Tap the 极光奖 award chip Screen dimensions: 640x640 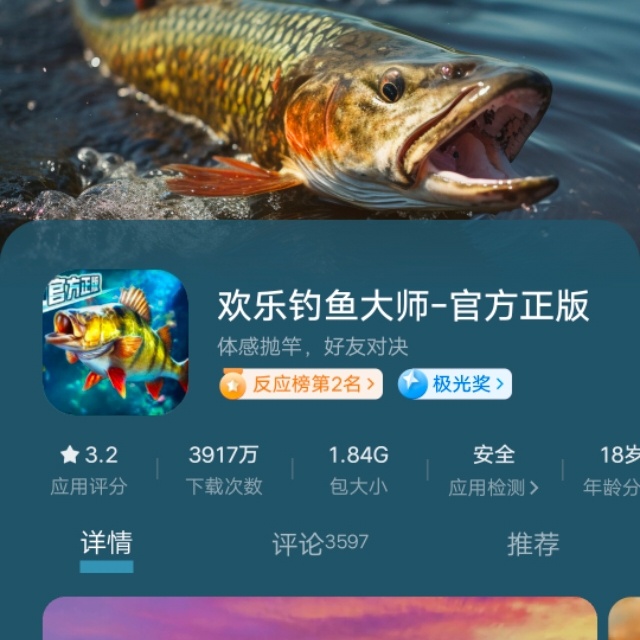tap(455, 384)
